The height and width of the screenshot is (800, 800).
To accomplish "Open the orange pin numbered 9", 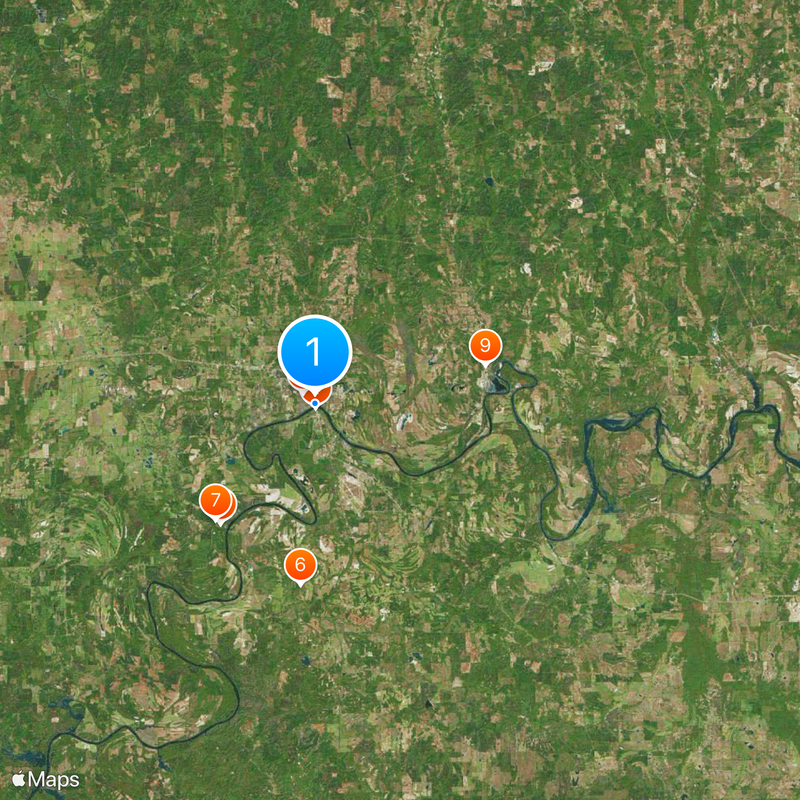I will pyautogui.click(x=485, y=346).
